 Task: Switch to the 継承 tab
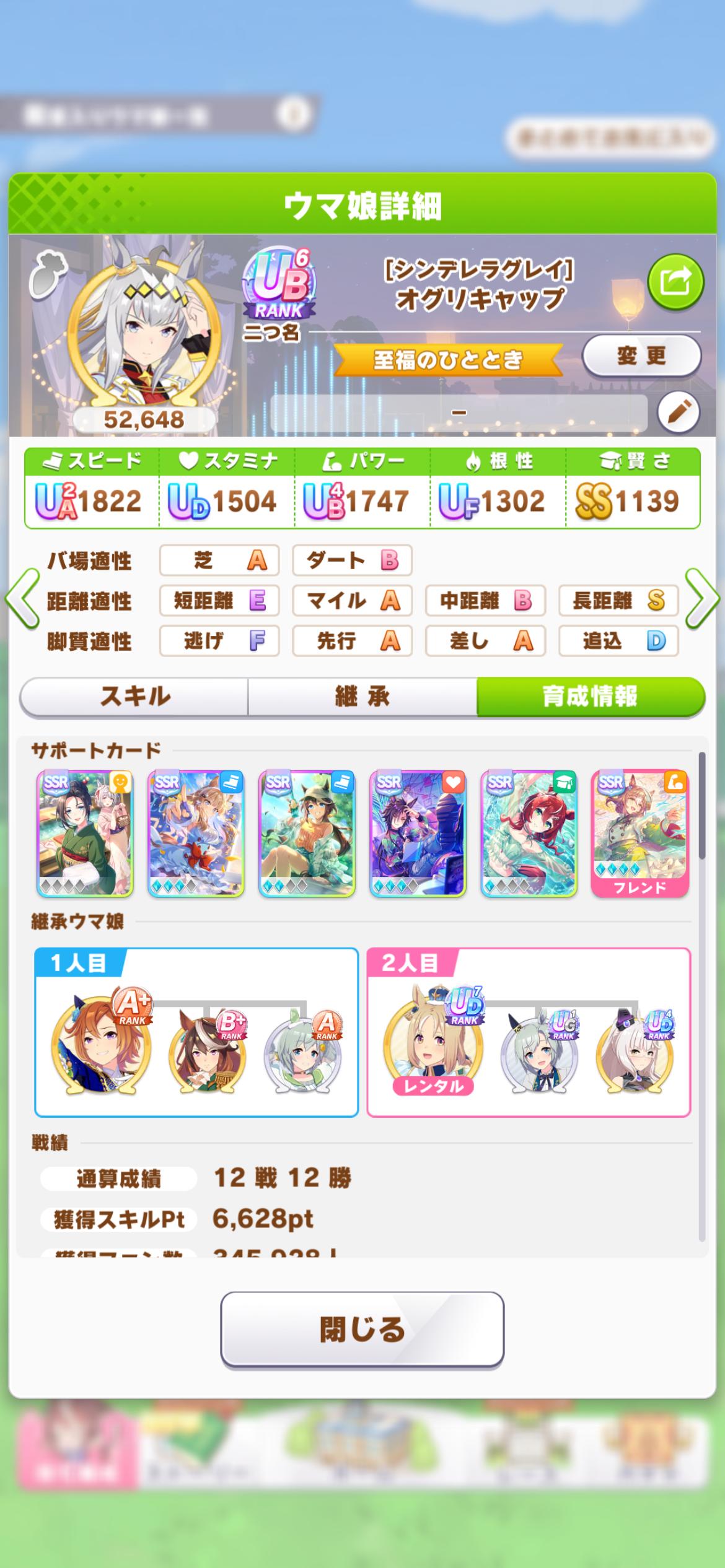[x=362, y=697]
